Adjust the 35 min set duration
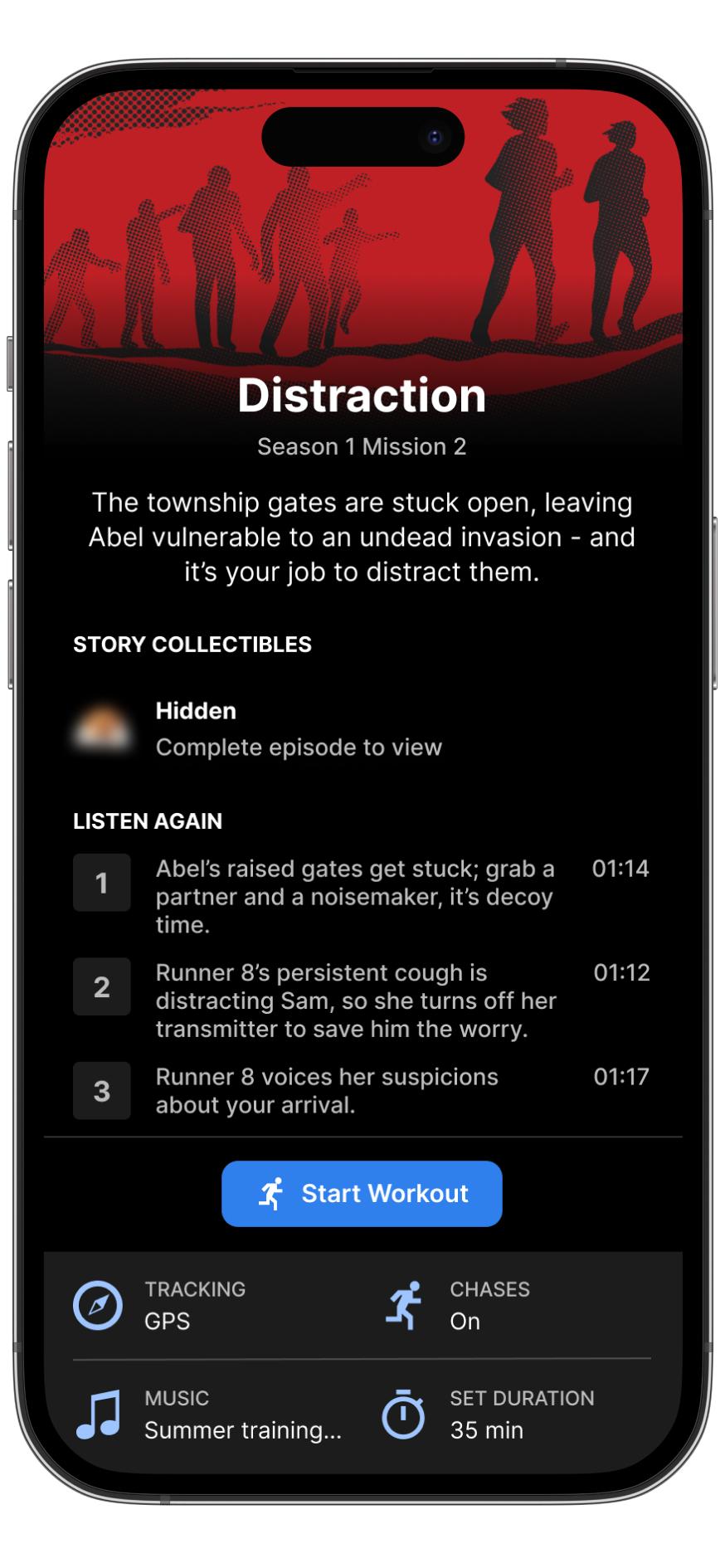The width and height of the screenshot is (720, 1568). tap(514, 1414)
